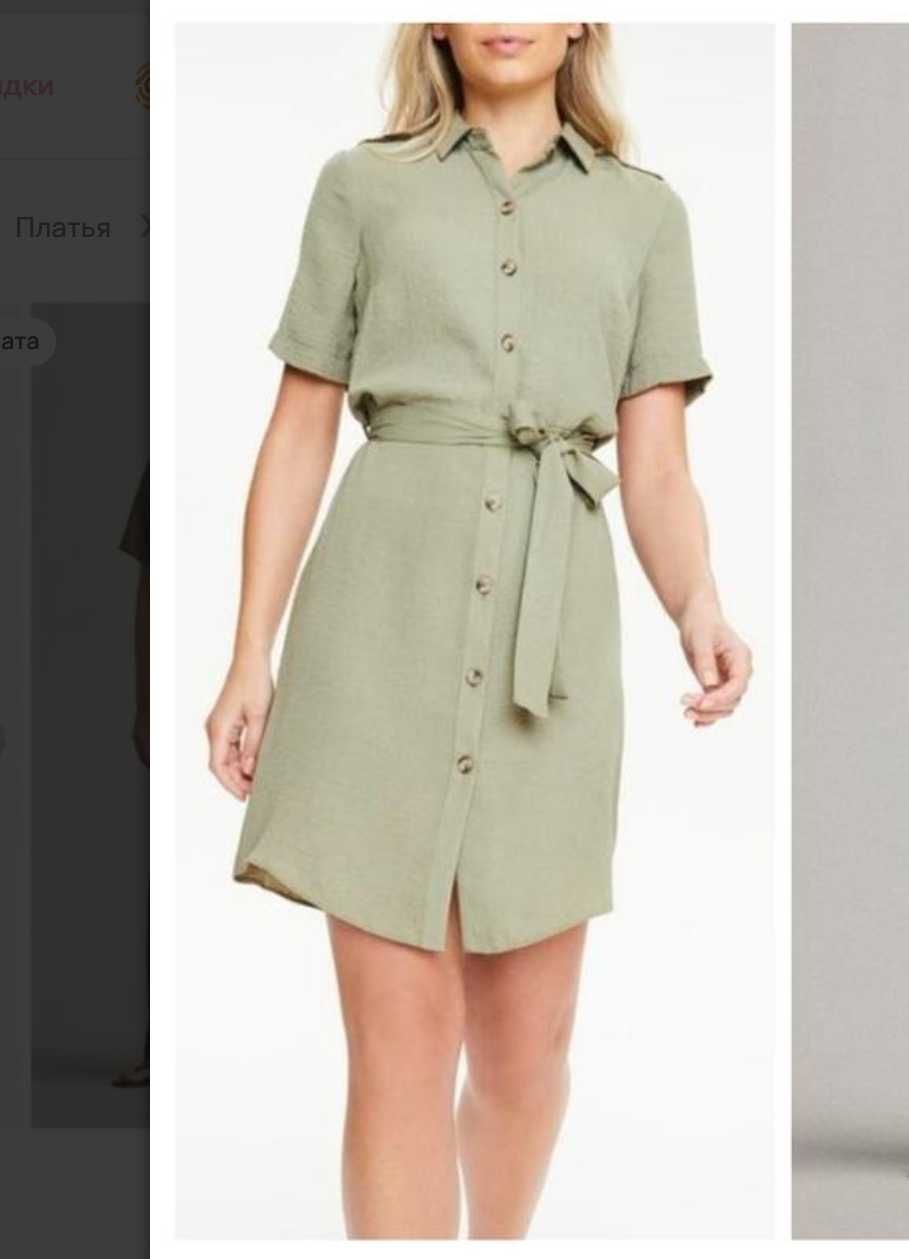Open the next gray photo in the gallery
Image resolution: width=909 pixels, height=1259 pixels.
point(851,630)
